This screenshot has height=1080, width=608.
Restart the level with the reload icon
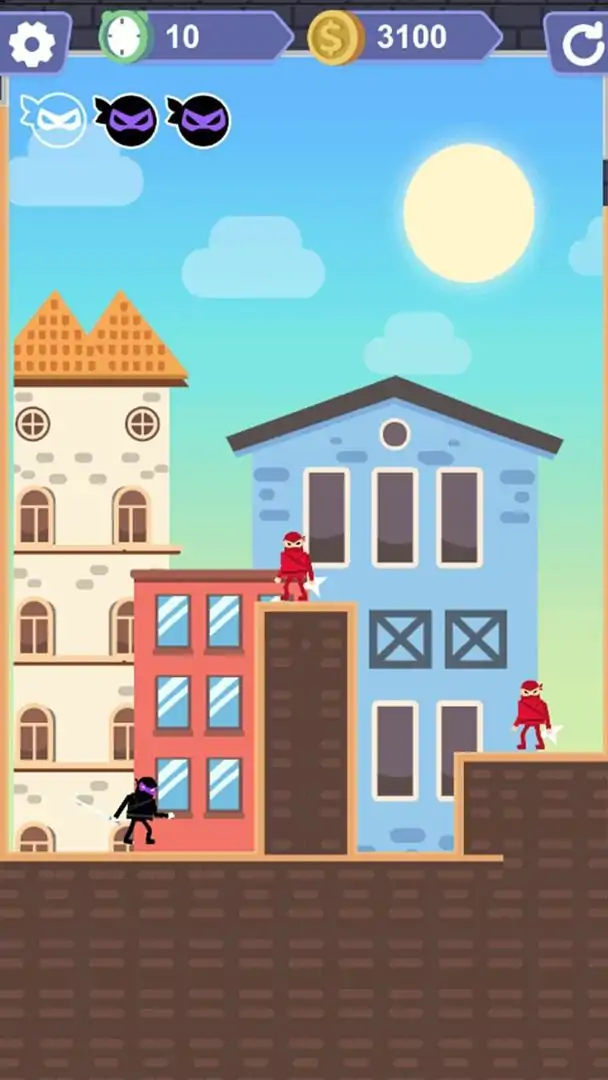(x=580, y=43)
